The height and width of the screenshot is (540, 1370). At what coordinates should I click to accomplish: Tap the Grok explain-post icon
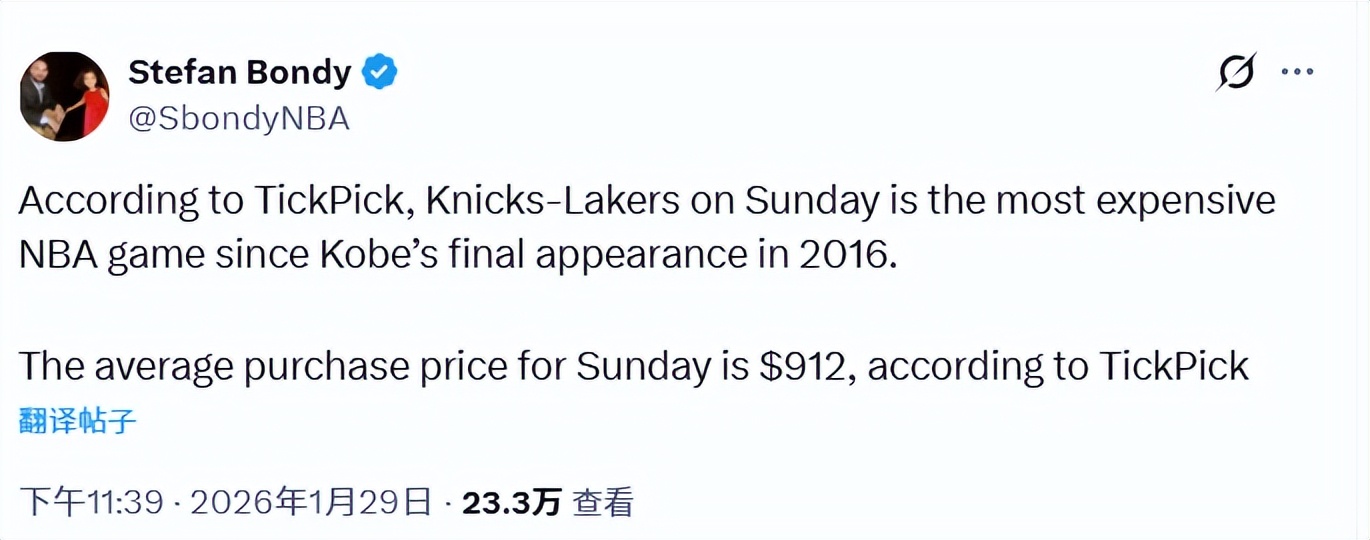pos(1236,73)
